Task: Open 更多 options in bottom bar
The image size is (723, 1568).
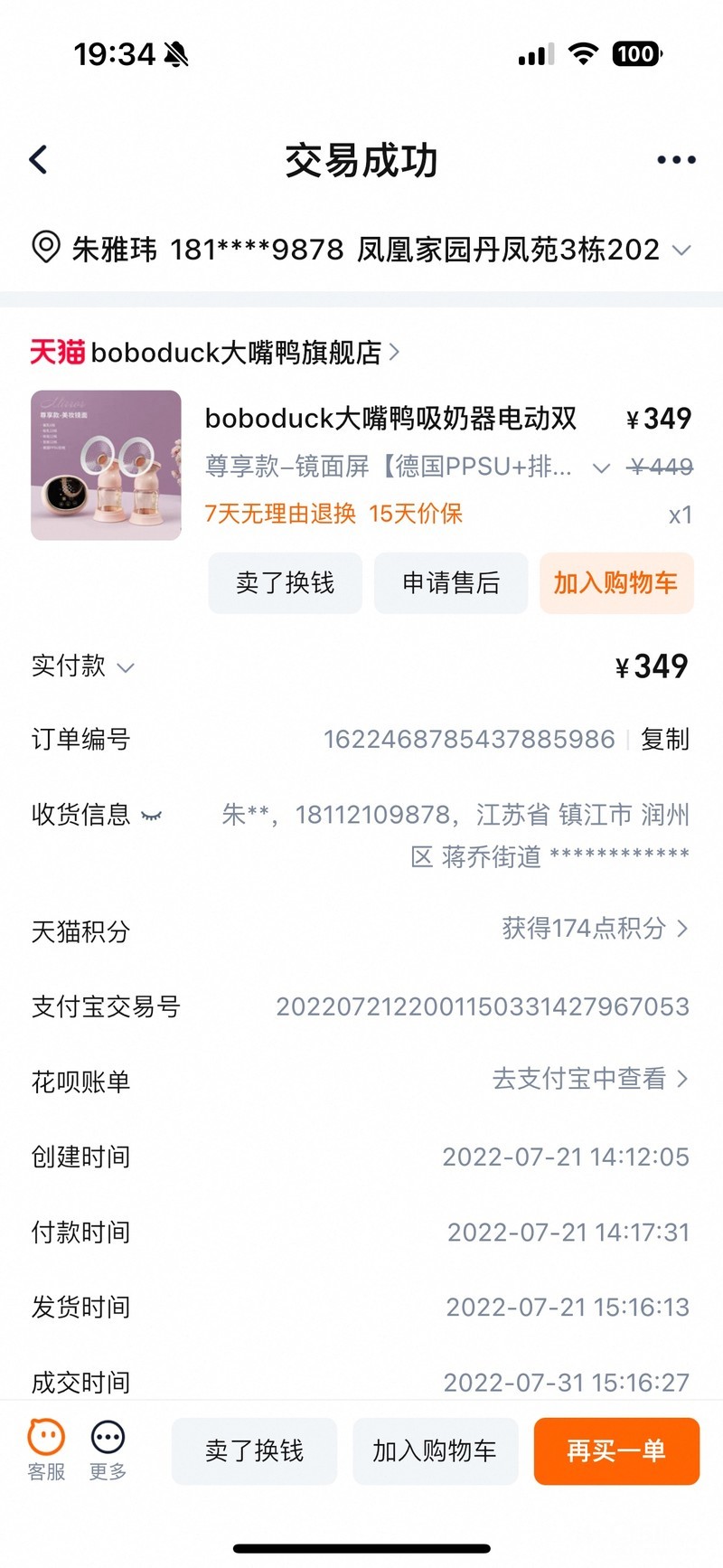Action: [108, 1449]
